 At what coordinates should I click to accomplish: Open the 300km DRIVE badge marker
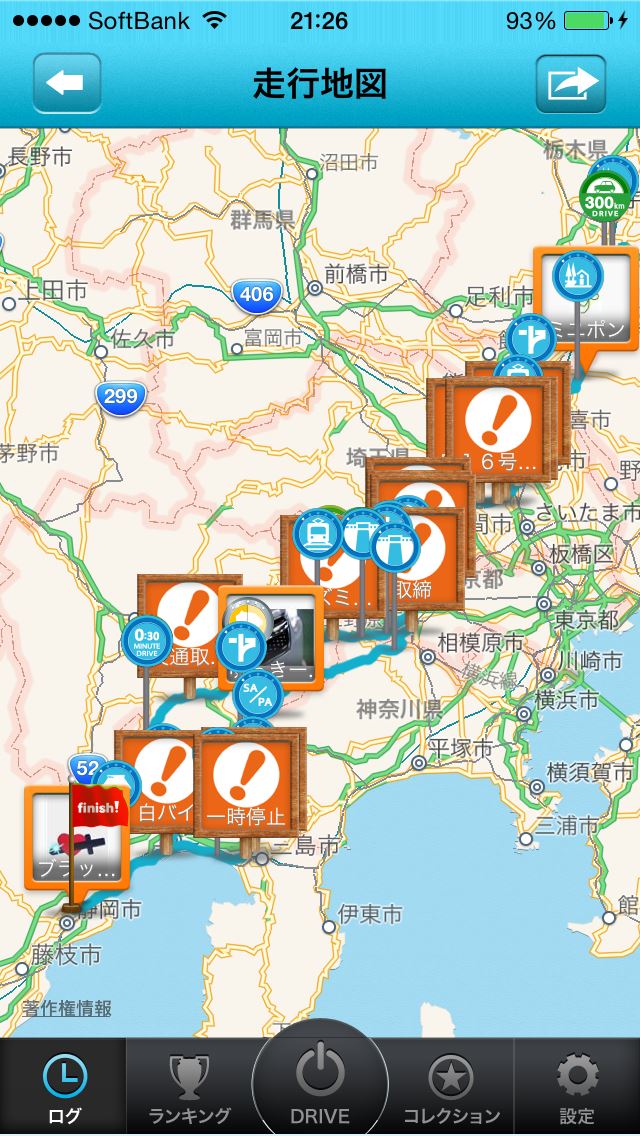point(605,196)
